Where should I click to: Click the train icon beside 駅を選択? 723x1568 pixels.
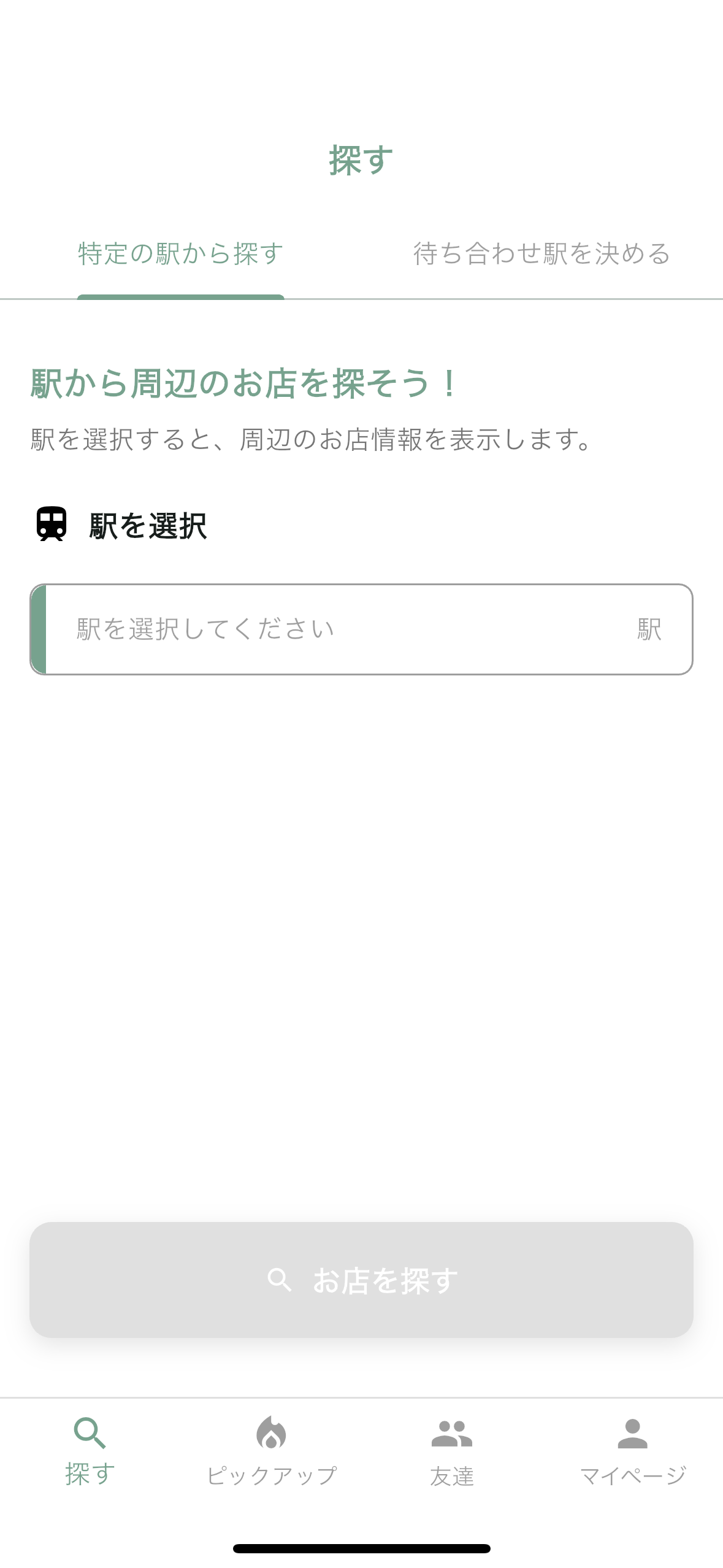51,526
